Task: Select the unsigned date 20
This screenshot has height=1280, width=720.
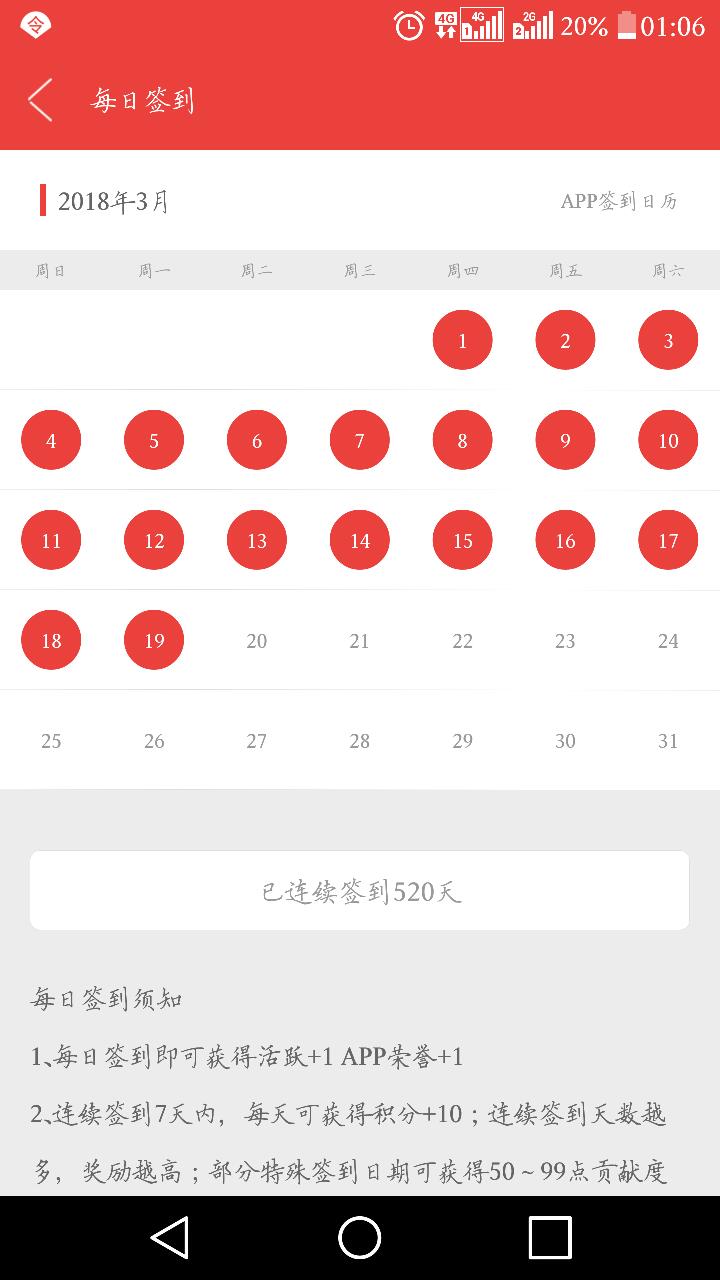Action: click(x=257, y=641)
